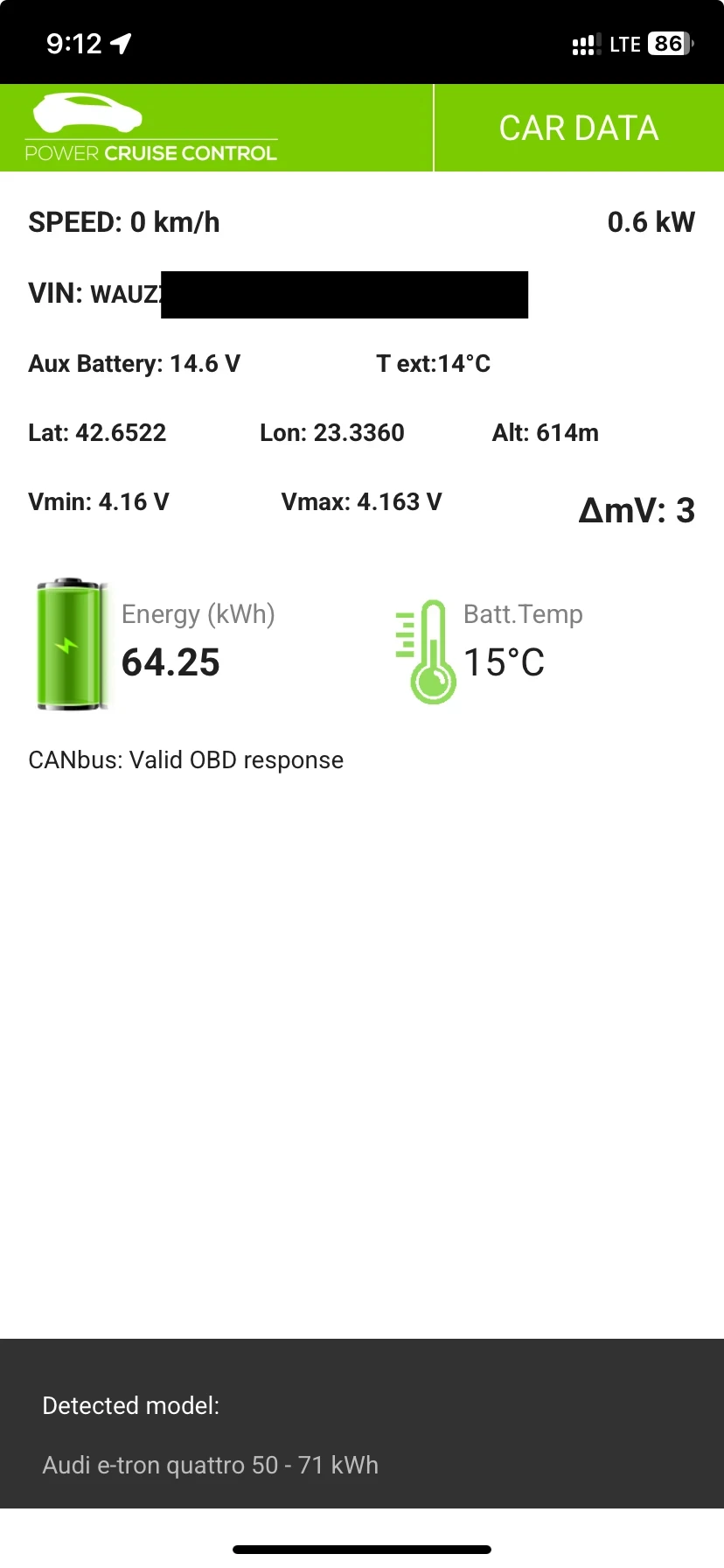Tap the Energy 64.25 kWh reading
724x1568 pixels.
[x=171, y=662]
